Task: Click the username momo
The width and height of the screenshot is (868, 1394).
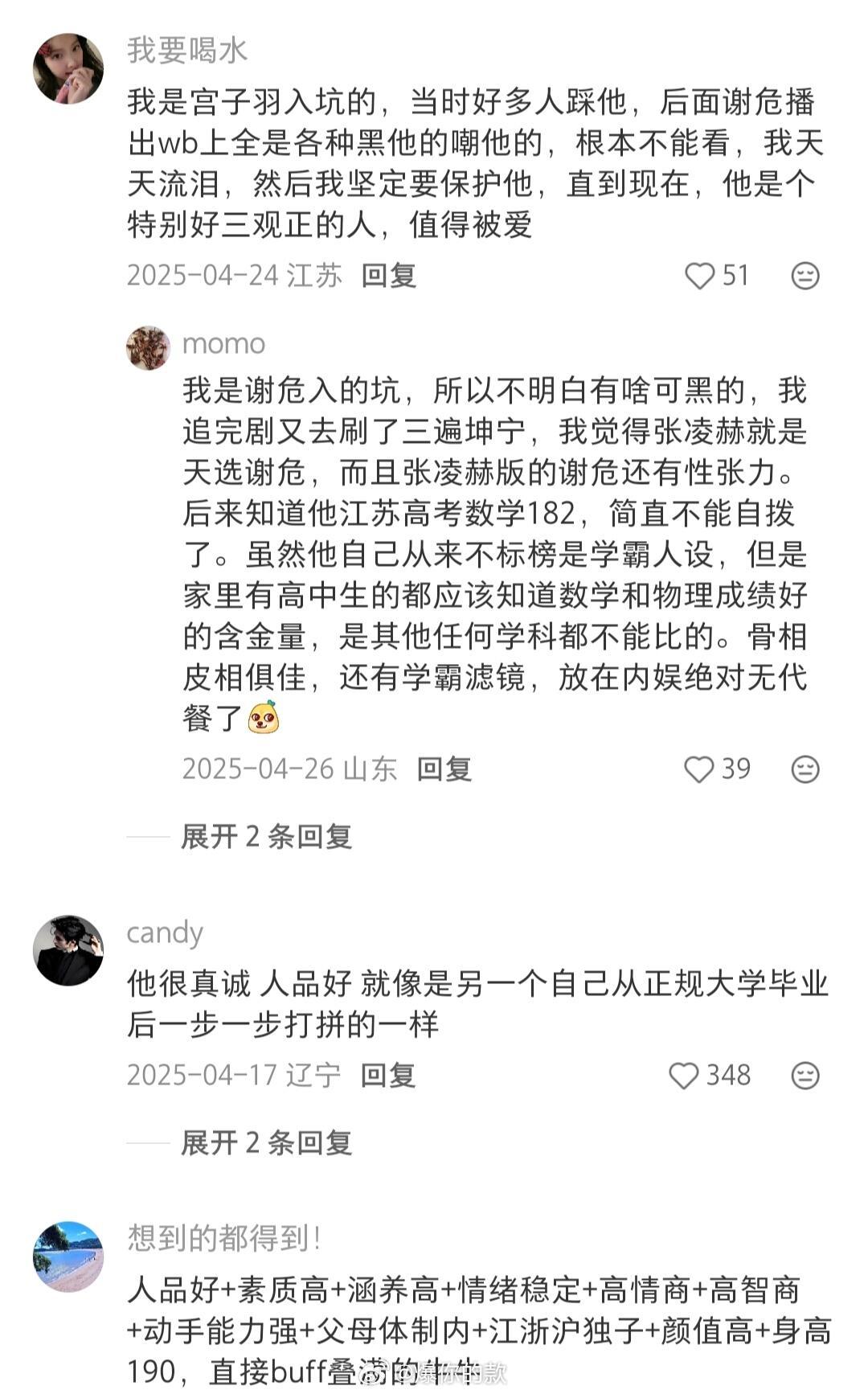Action: [221, 342]
